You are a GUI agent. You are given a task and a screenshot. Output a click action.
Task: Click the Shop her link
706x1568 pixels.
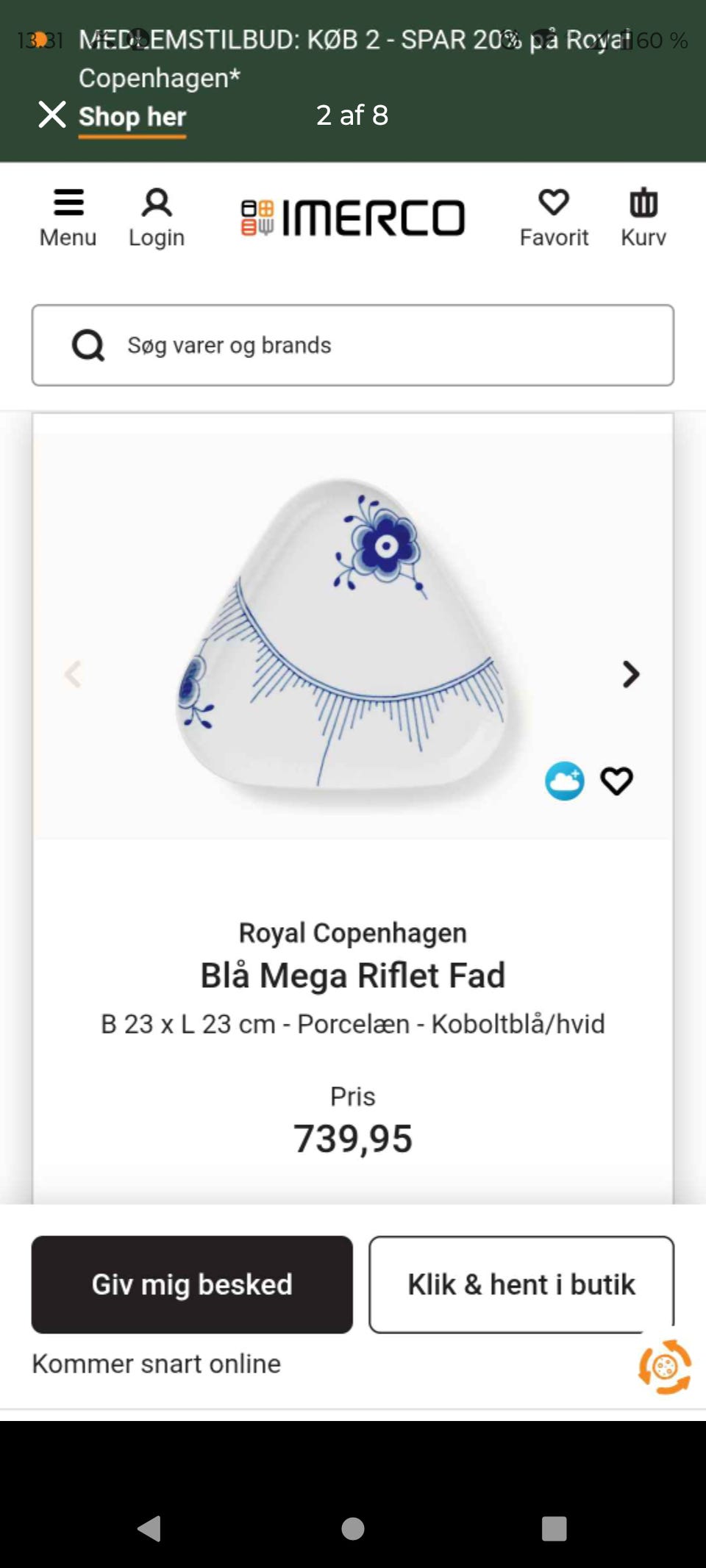(132, 116)
